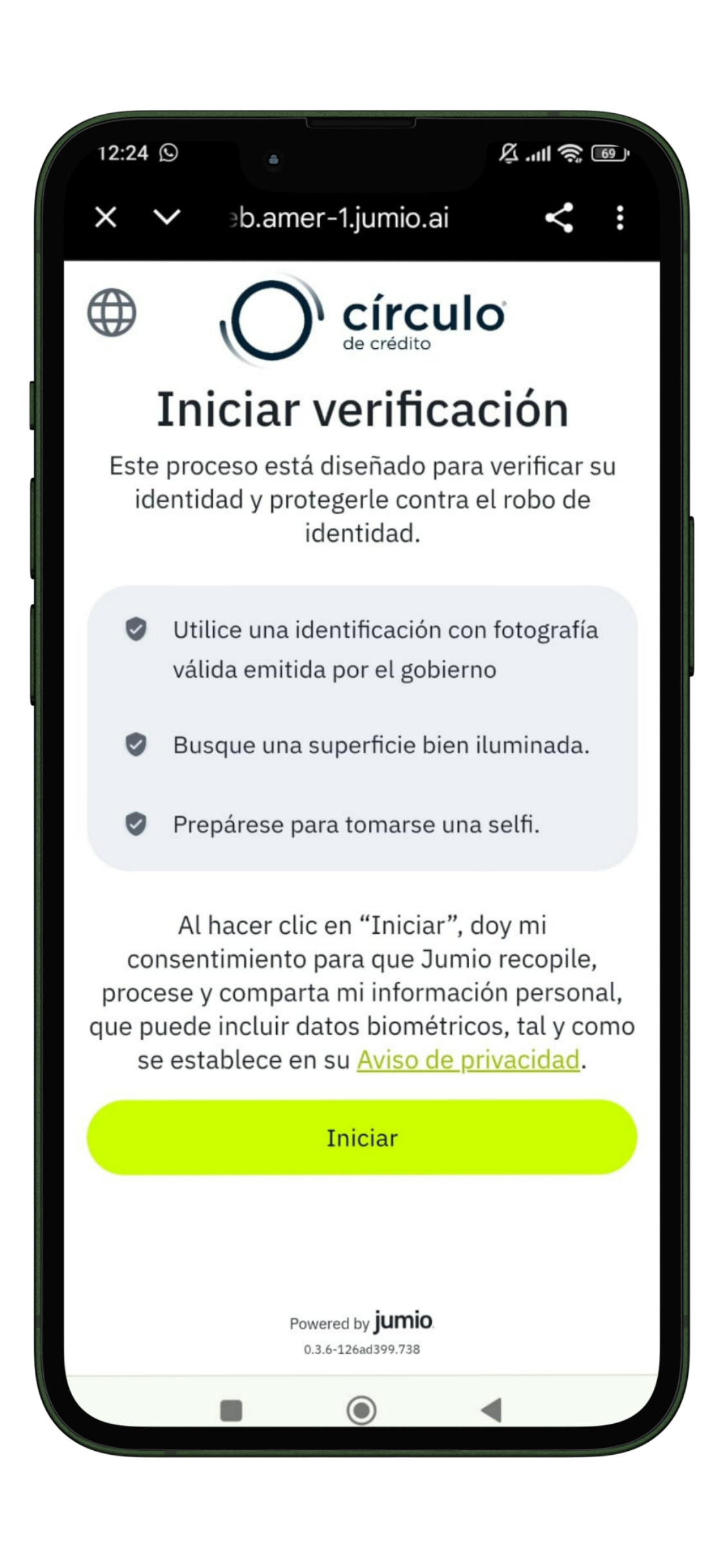The height and width of the screenshot is (1568, 724).
Task: Tap the shield icon beside the selfie tip
Action: 136,825
